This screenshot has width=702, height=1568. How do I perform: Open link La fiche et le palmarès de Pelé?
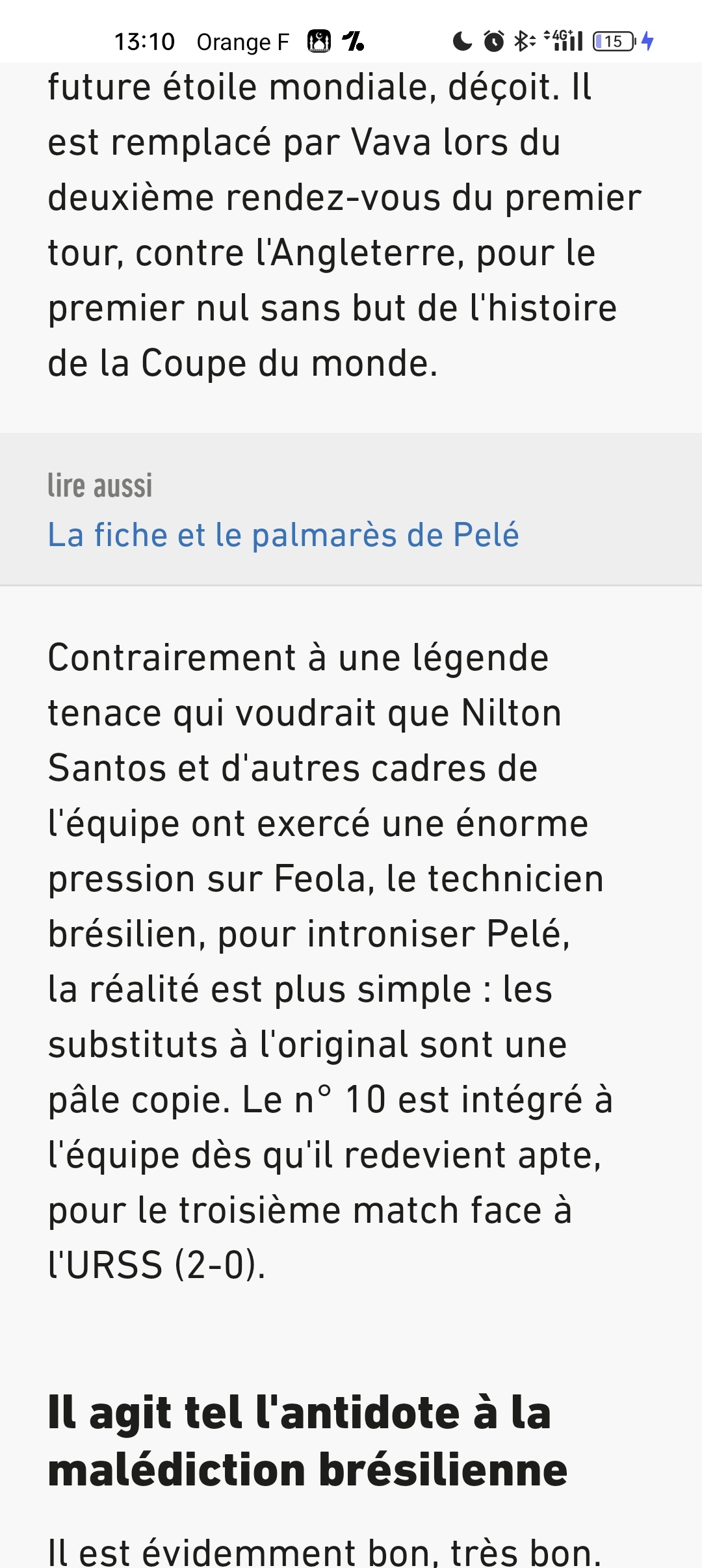pos(283,535)
